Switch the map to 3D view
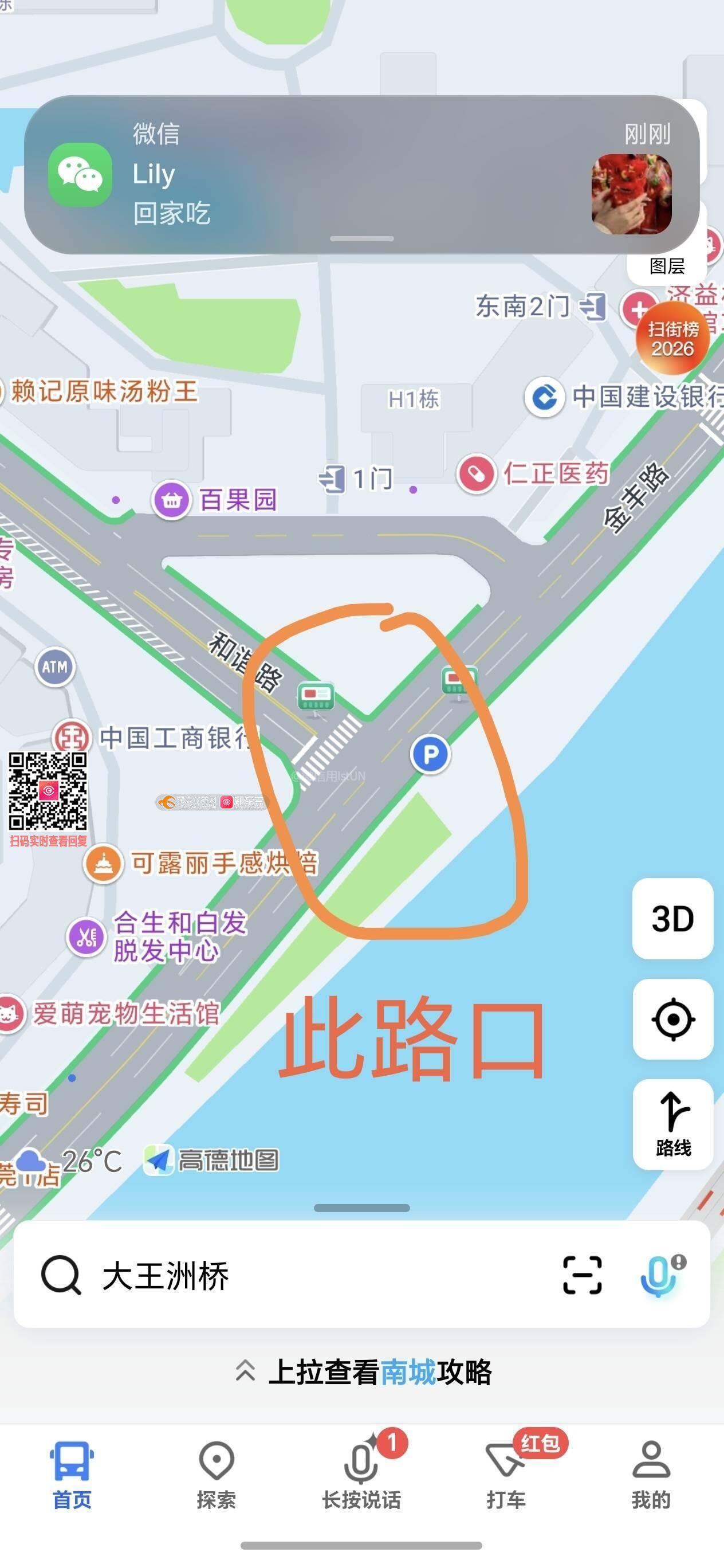 click(672, 919)
